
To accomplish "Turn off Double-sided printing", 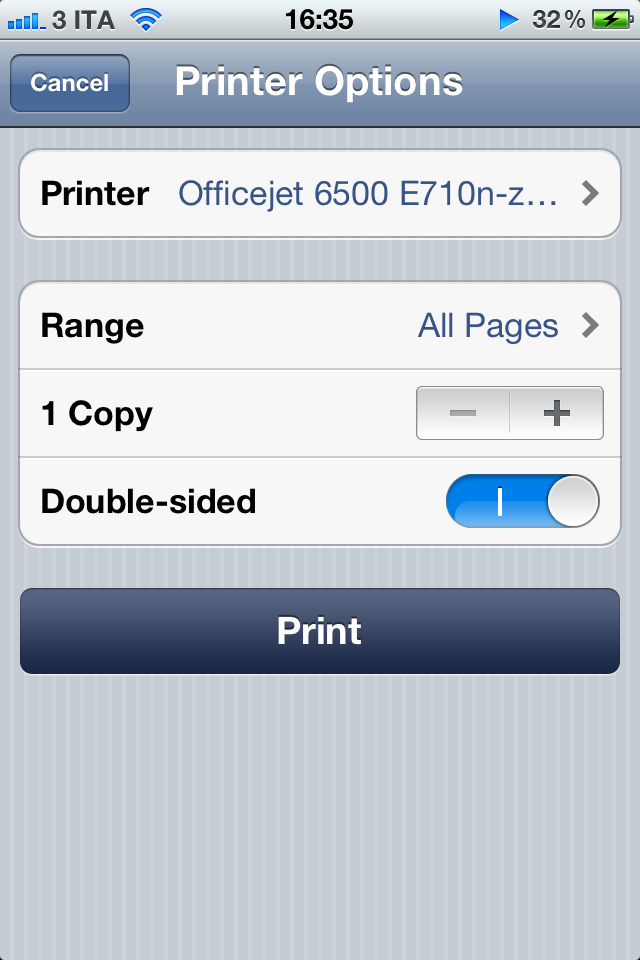I will tap(522, 501).
